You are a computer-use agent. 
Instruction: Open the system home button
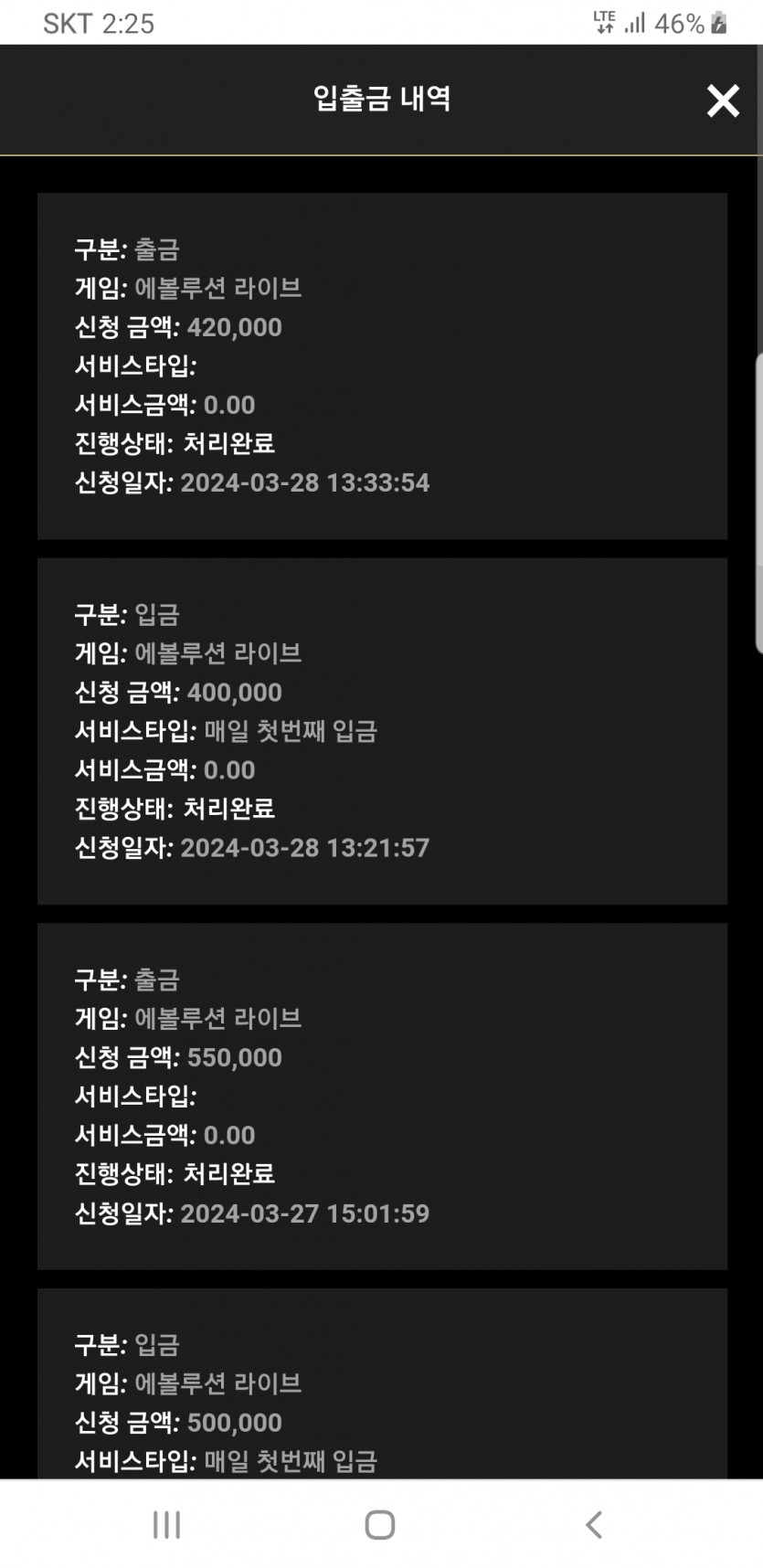tap(380, 1524)
